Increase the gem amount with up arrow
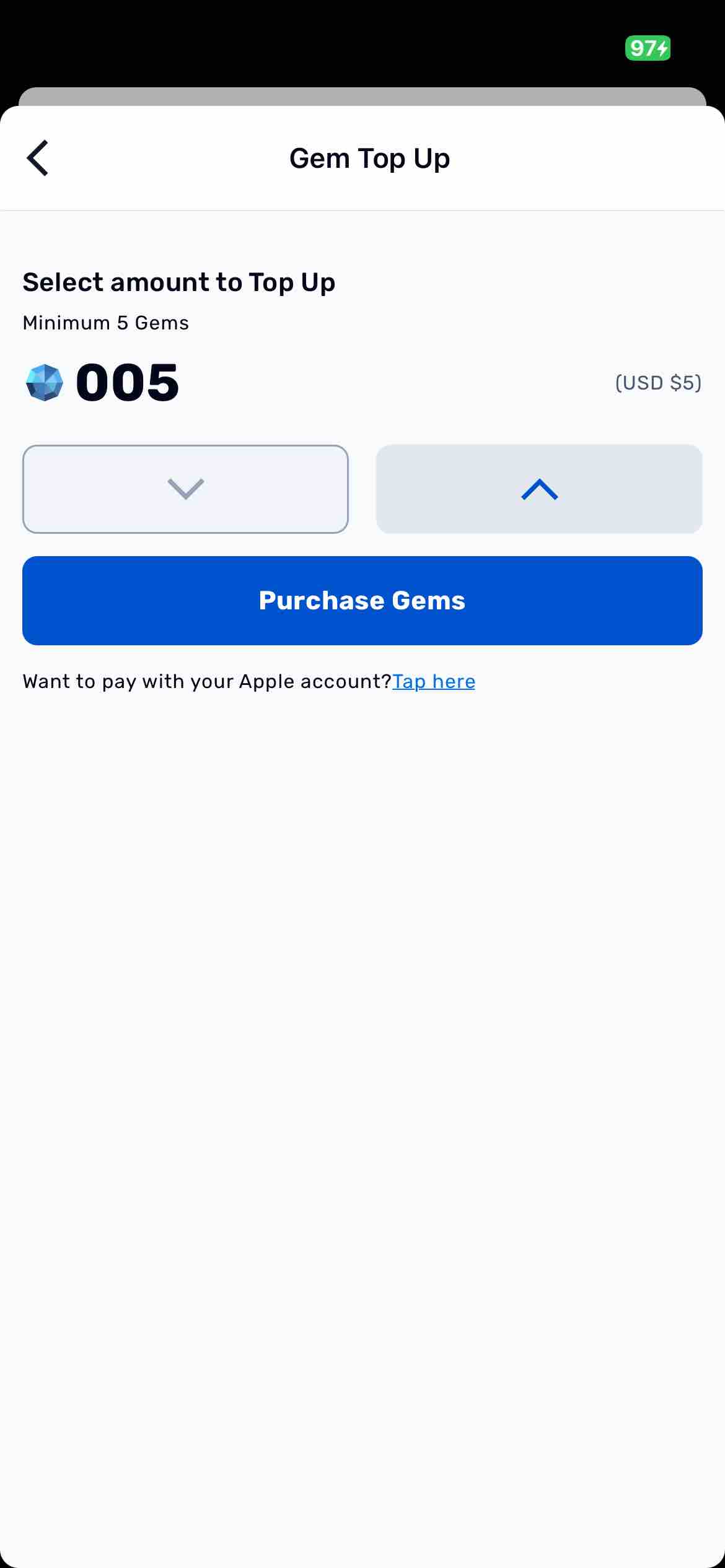Image resolution: width=725 pixels, height=1568 pixels. (x=539, y=489)
